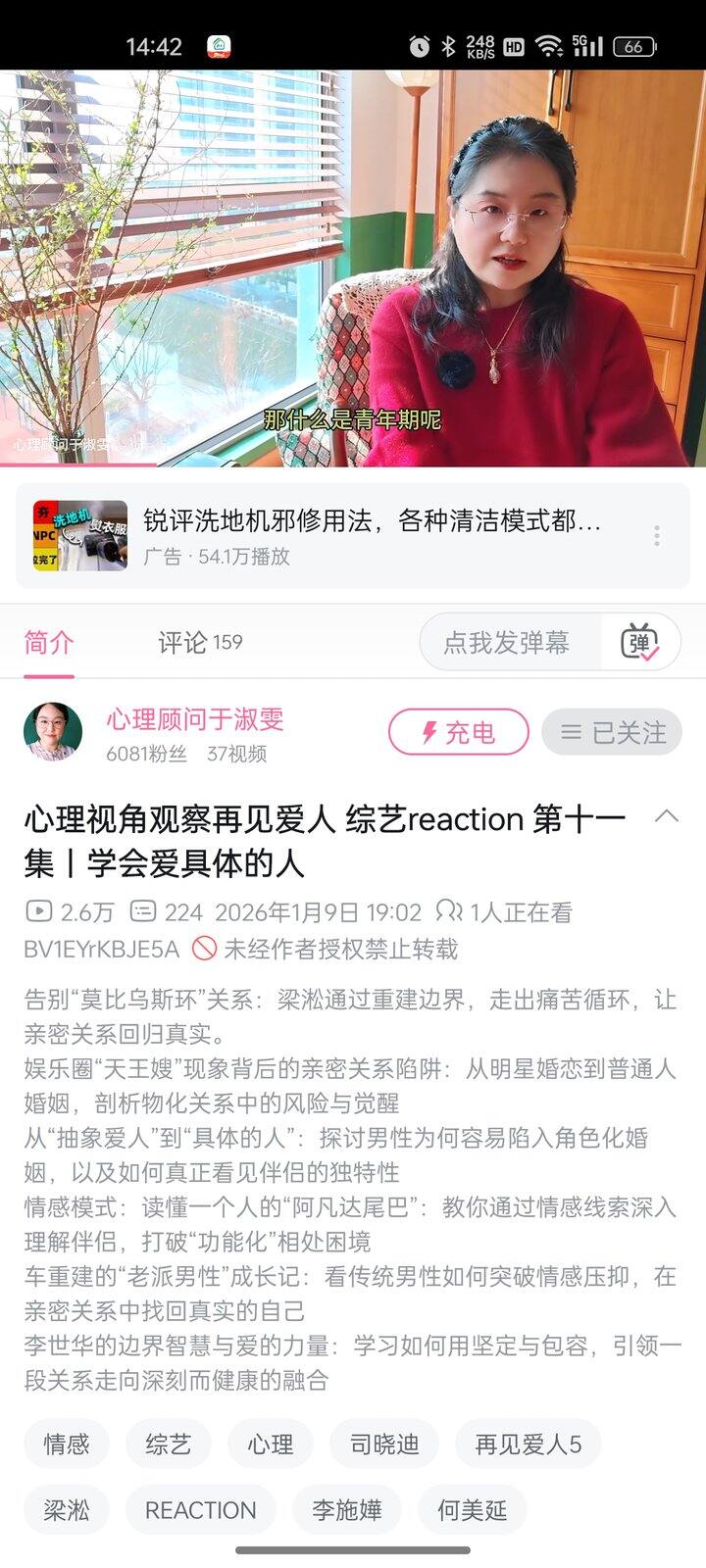This screenshot has width=706, height=1568.
Task: Select the 简介 tab
Action: (49, 643)
